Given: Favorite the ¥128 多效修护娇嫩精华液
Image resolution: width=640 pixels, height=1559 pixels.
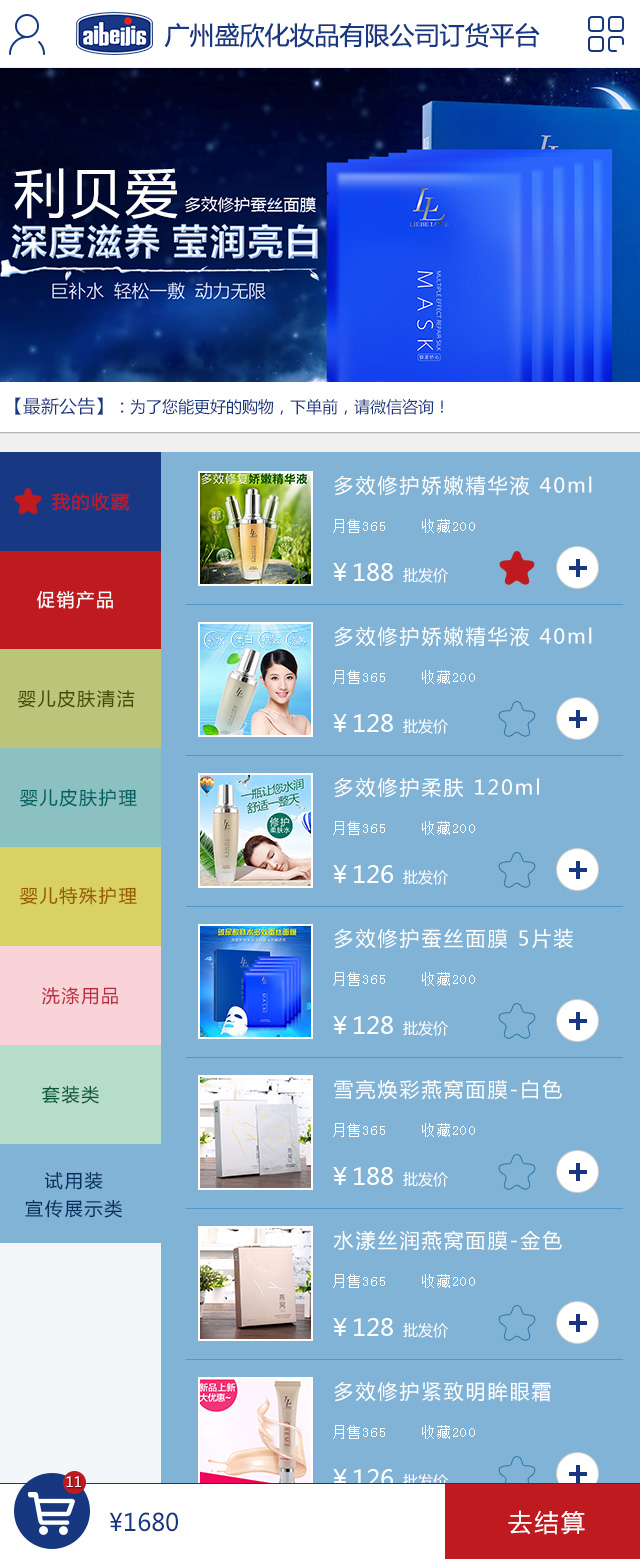Looking at the screenshot, I should click(517, 720).
